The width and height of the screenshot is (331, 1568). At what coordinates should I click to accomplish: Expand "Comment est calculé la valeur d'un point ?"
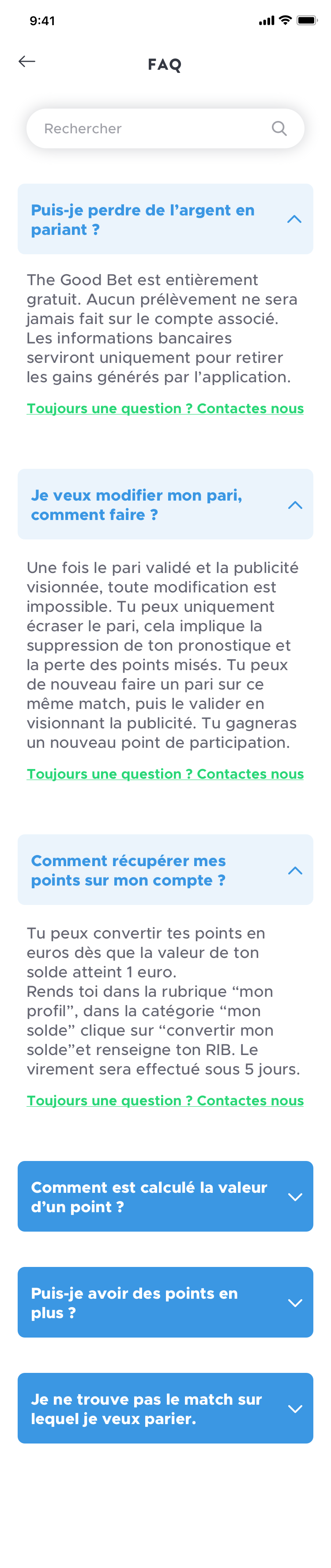pos(294,1197)
